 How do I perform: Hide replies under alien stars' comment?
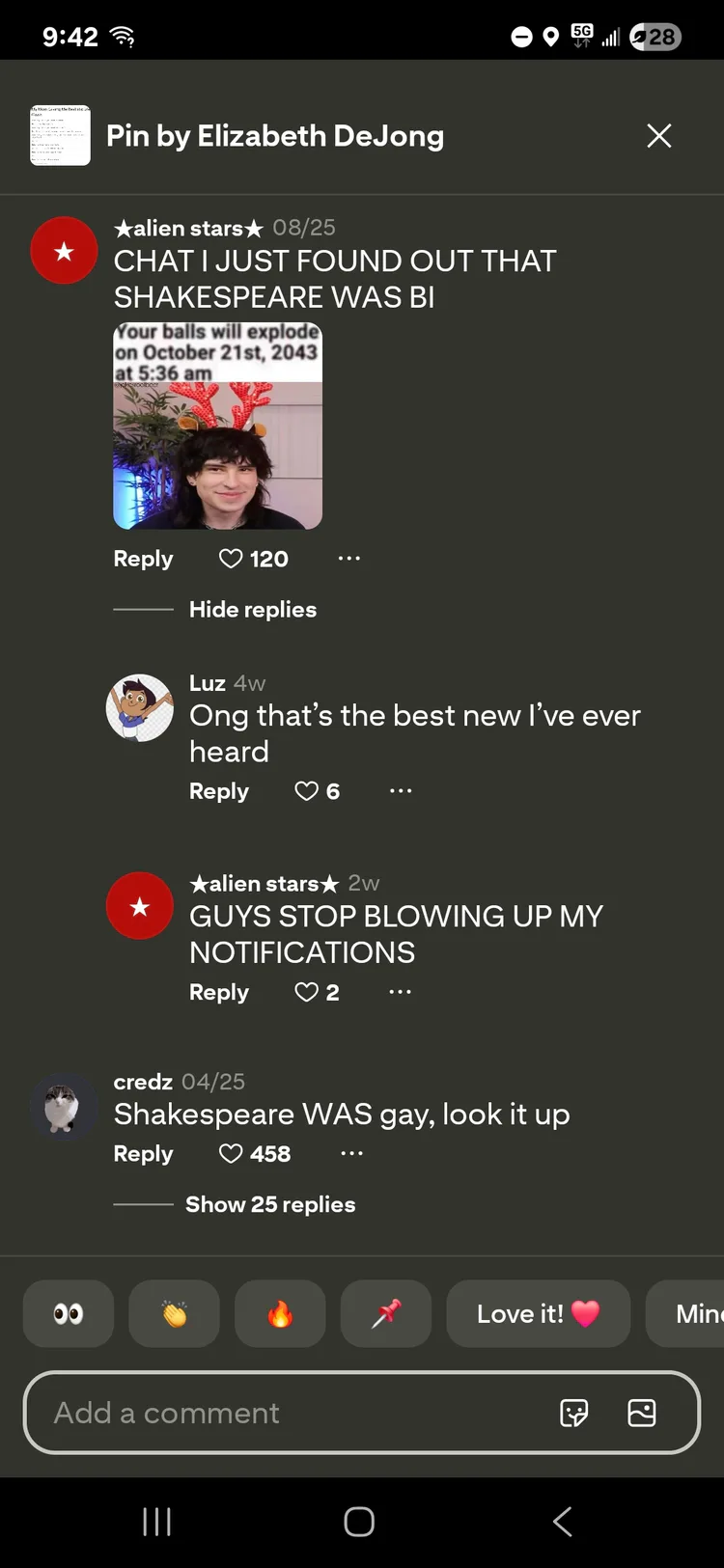coord(252,610)
